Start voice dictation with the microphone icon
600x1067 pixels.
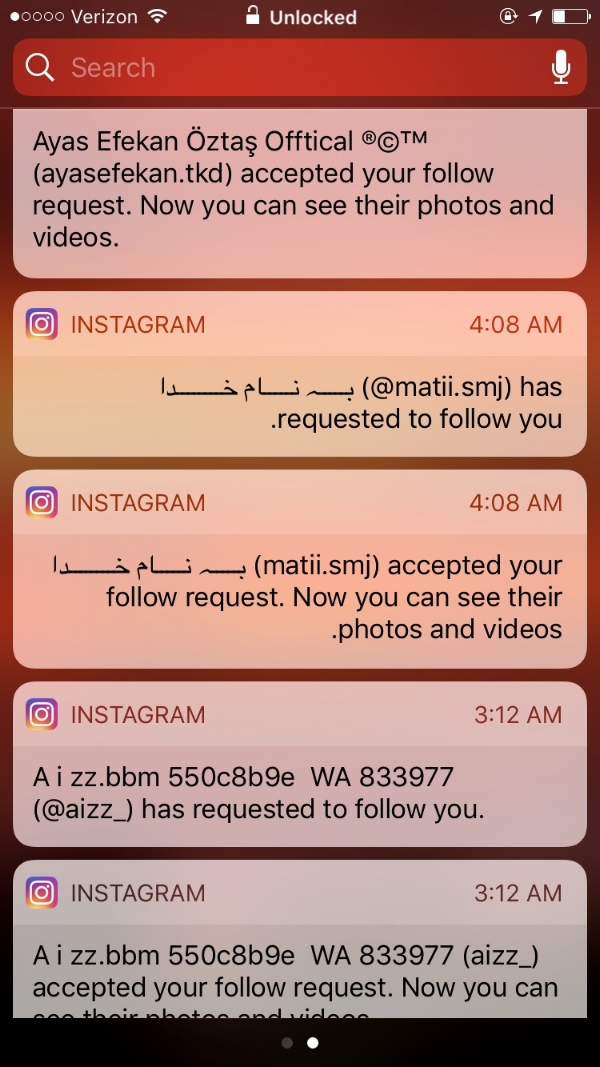[561, 67]
